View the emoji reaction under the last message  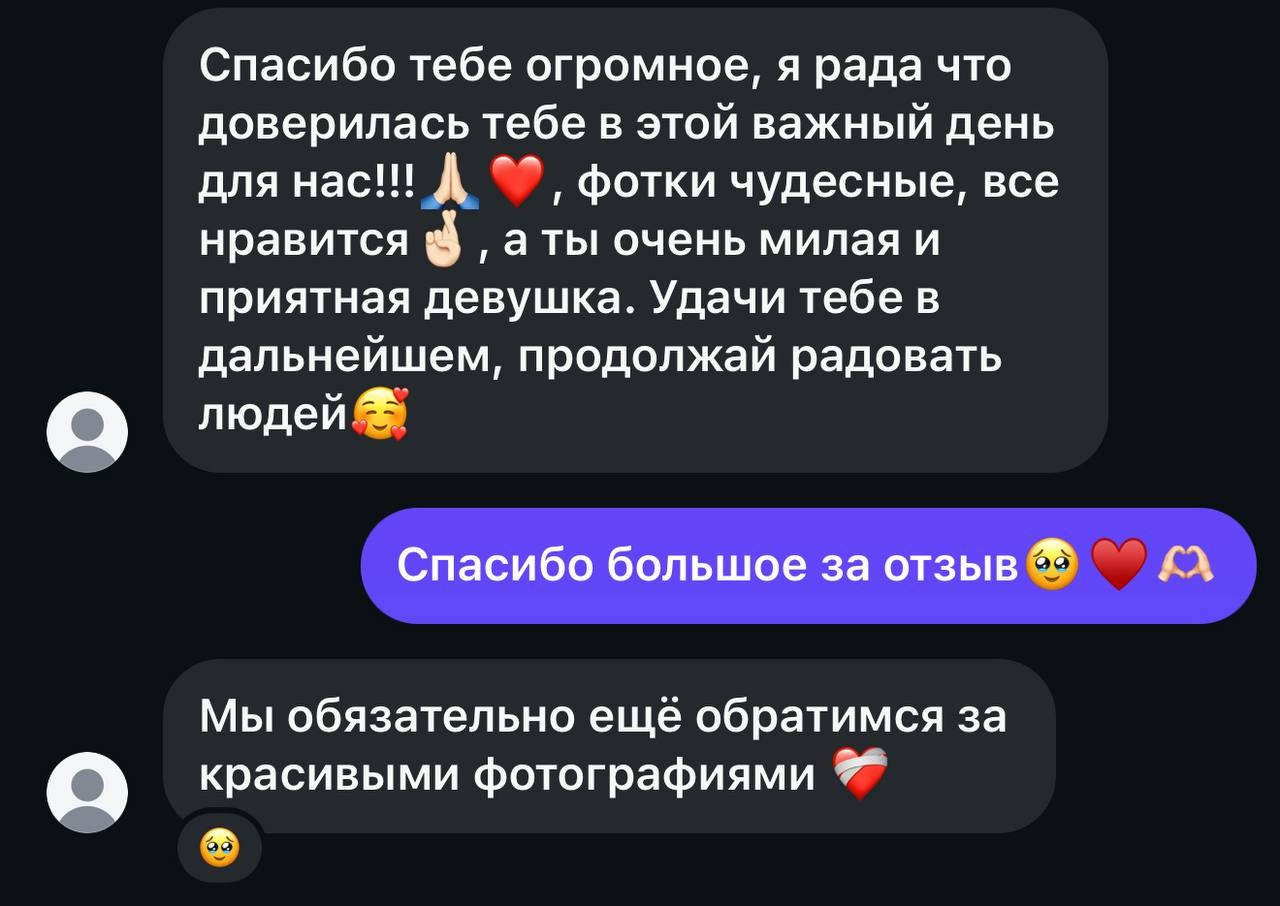(x=220, y=849)
